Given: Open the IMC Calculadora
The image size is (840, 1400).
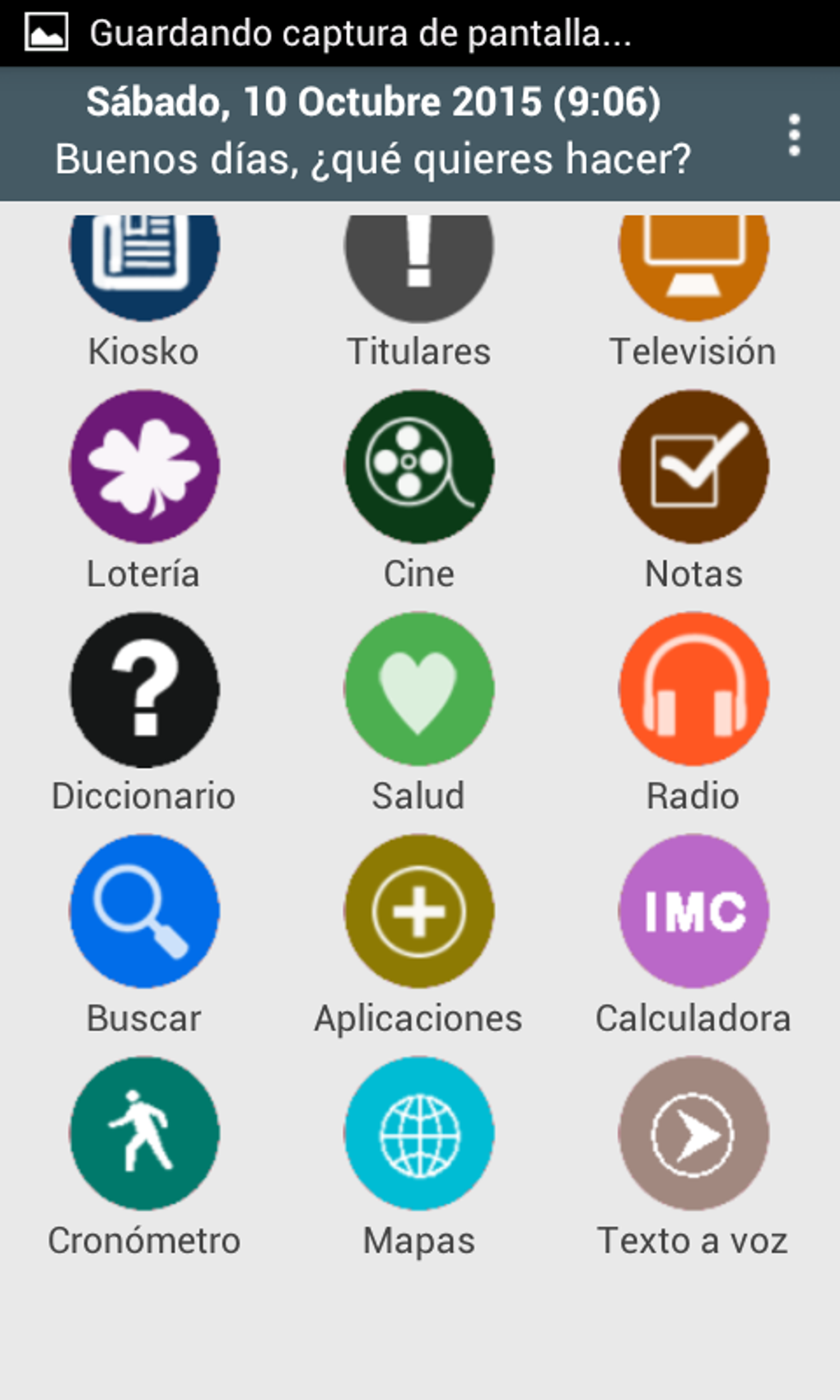Looking at the screenshot, I should [x=693, y=912].
